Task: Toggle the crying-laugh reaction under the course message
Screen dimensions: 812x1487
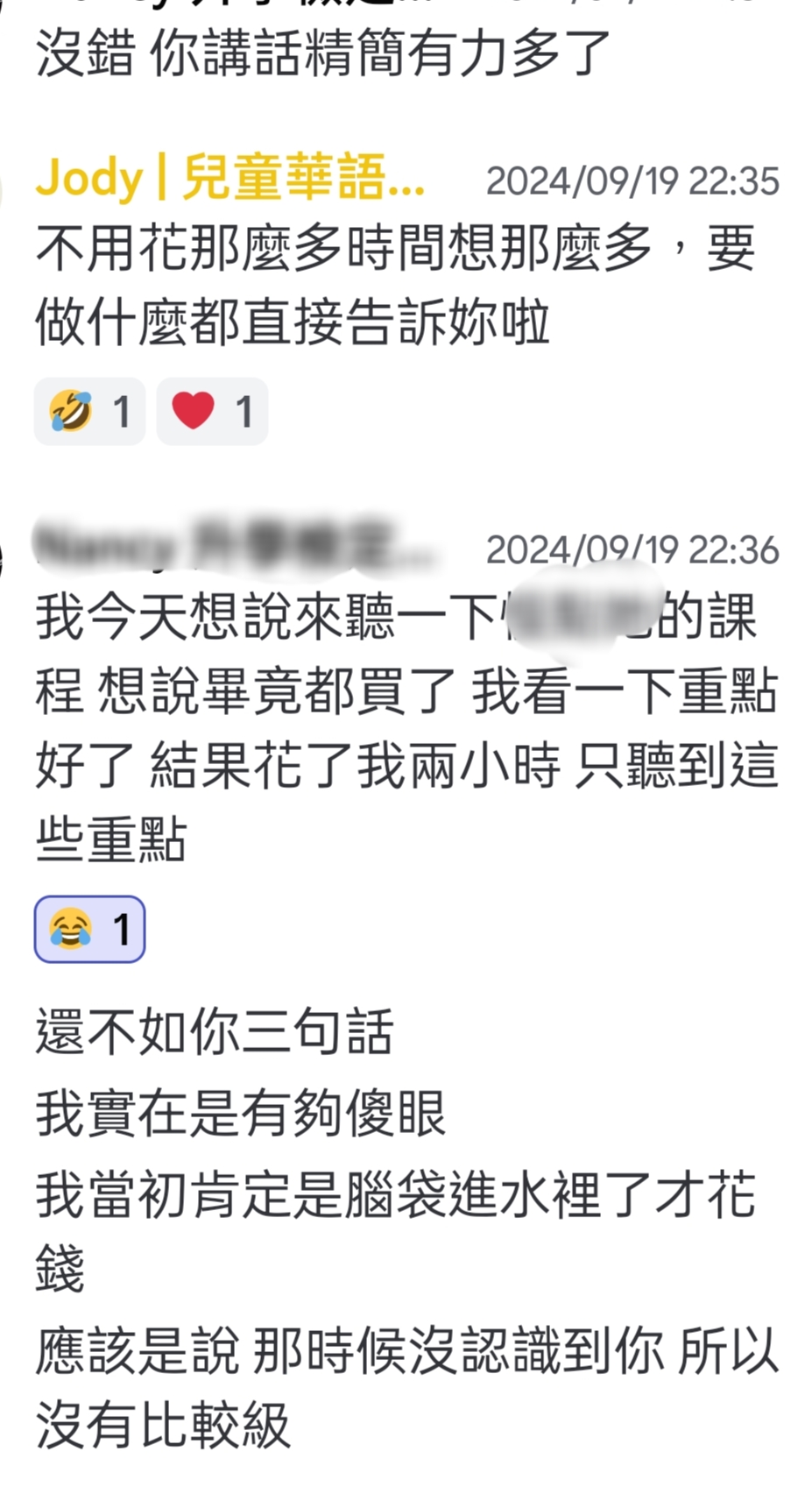Action: (89, 929)
